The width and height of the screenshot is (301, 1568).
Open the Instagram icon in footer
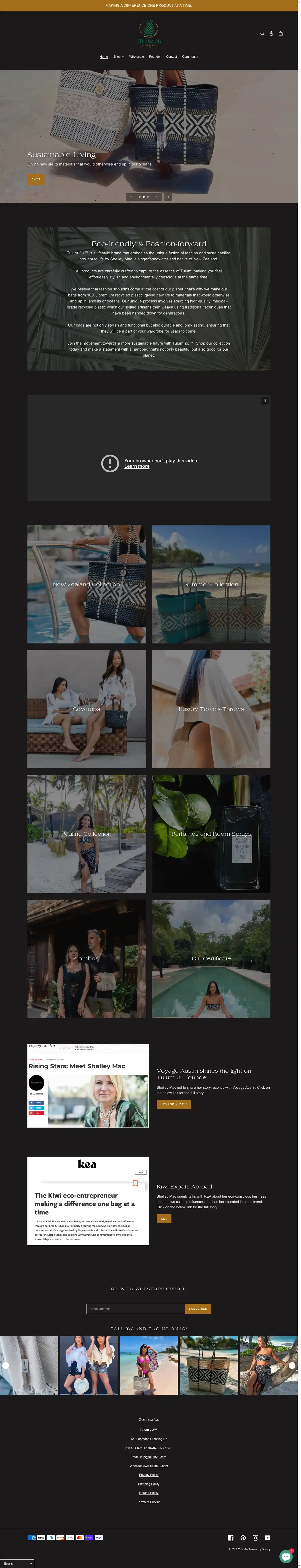255,1537
